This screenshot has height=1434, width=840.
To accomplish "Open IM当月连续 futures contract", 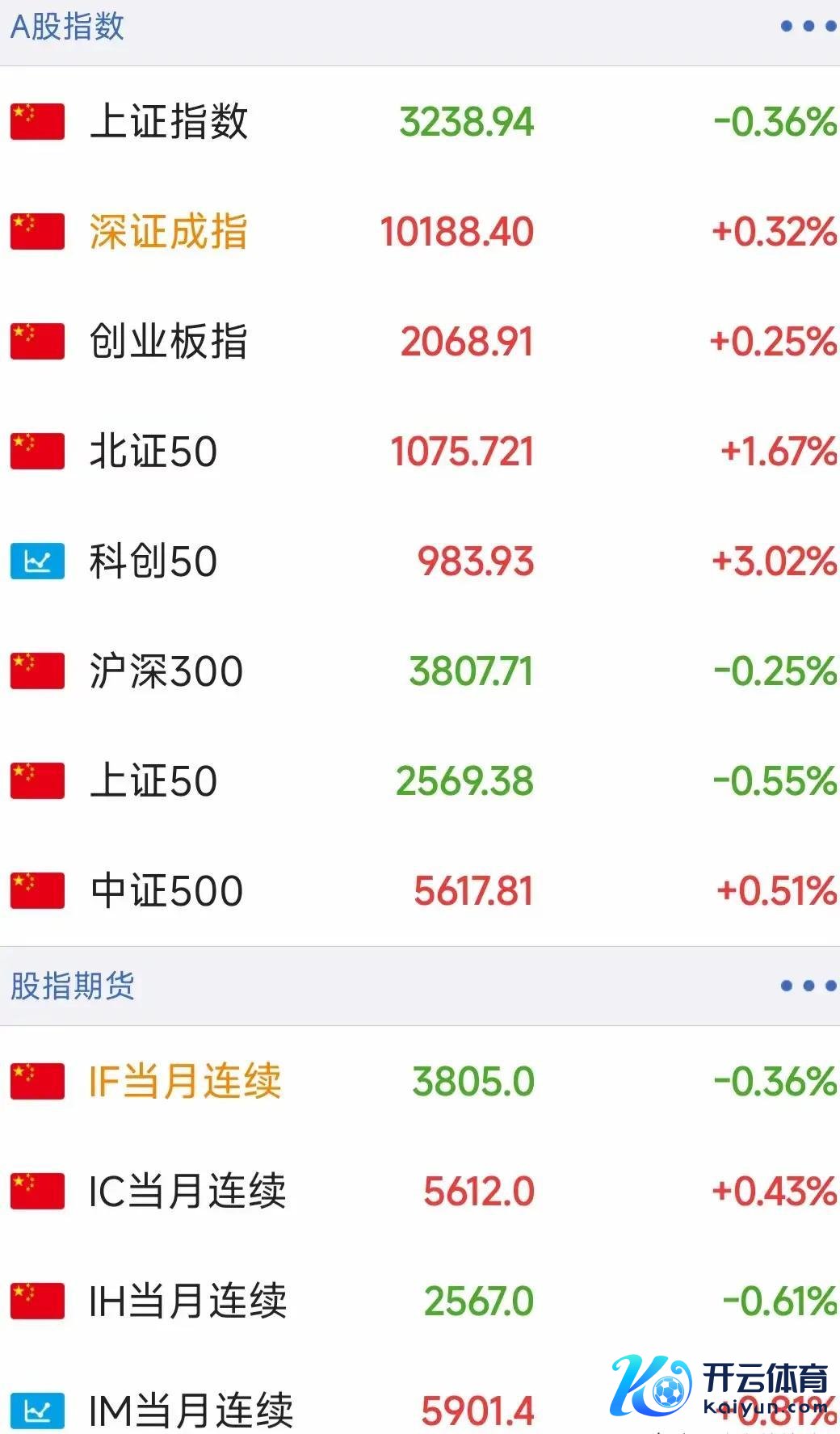I will [191, 1411].
